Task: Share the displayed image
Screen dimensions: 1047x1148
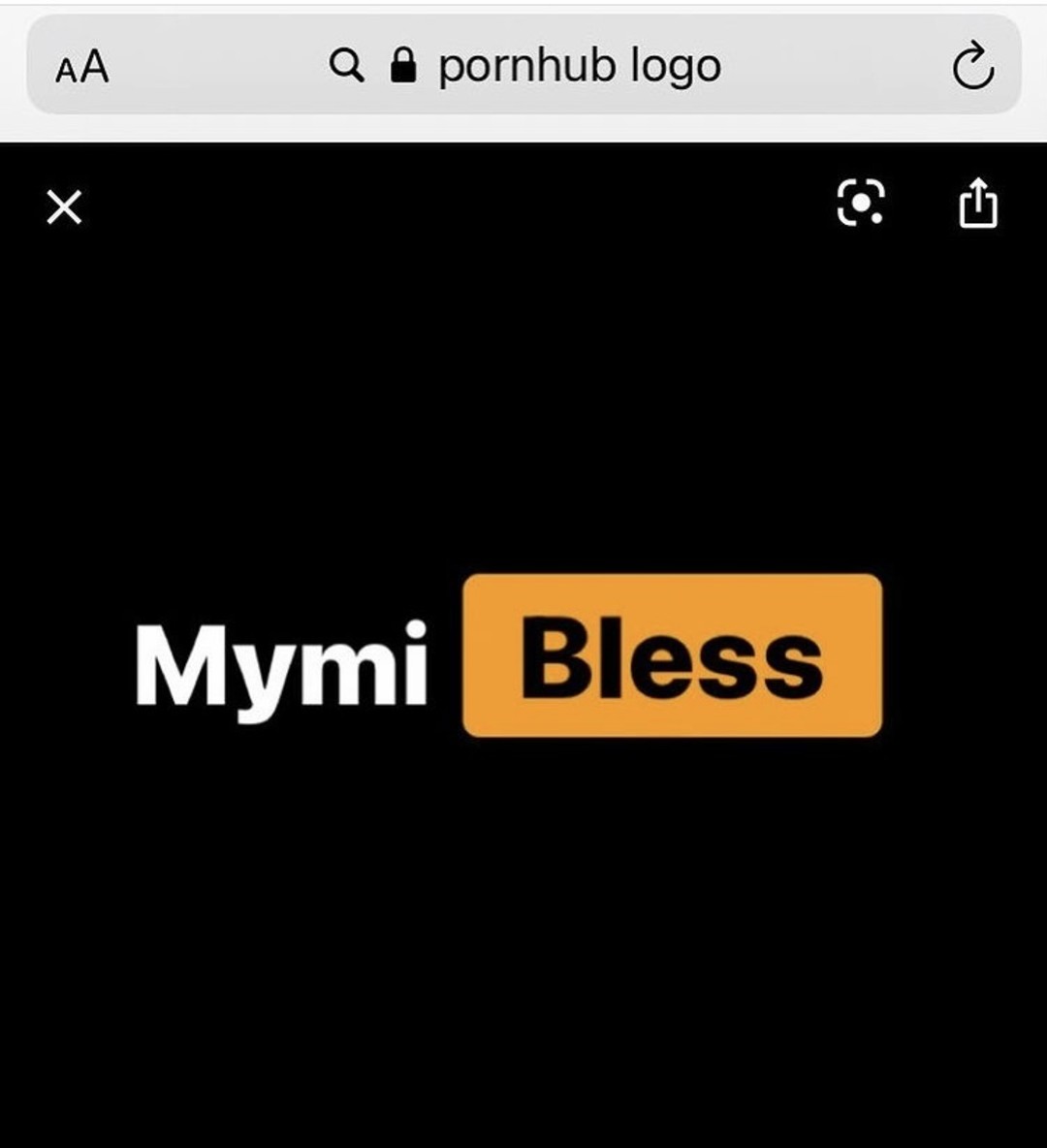Action: [977, 204]
